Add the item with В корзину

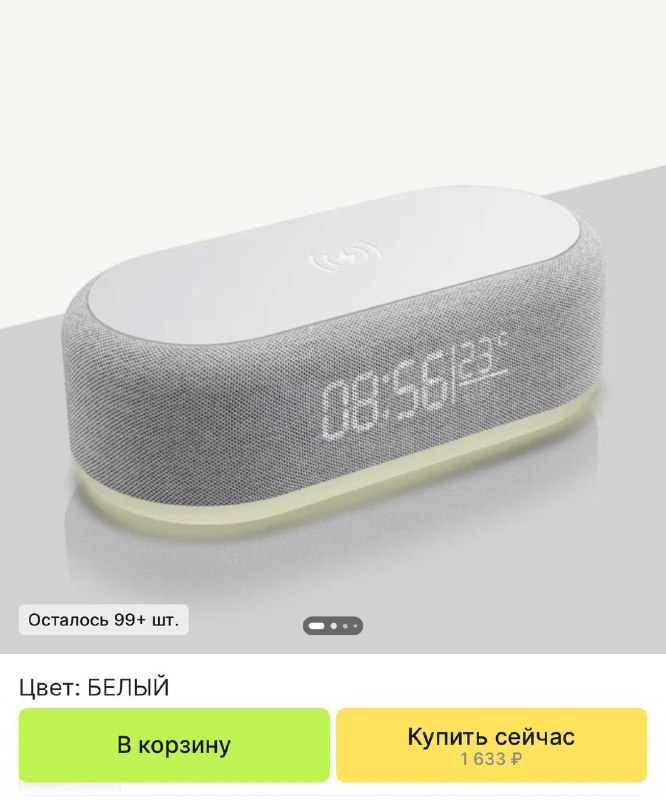pos(174,745)
